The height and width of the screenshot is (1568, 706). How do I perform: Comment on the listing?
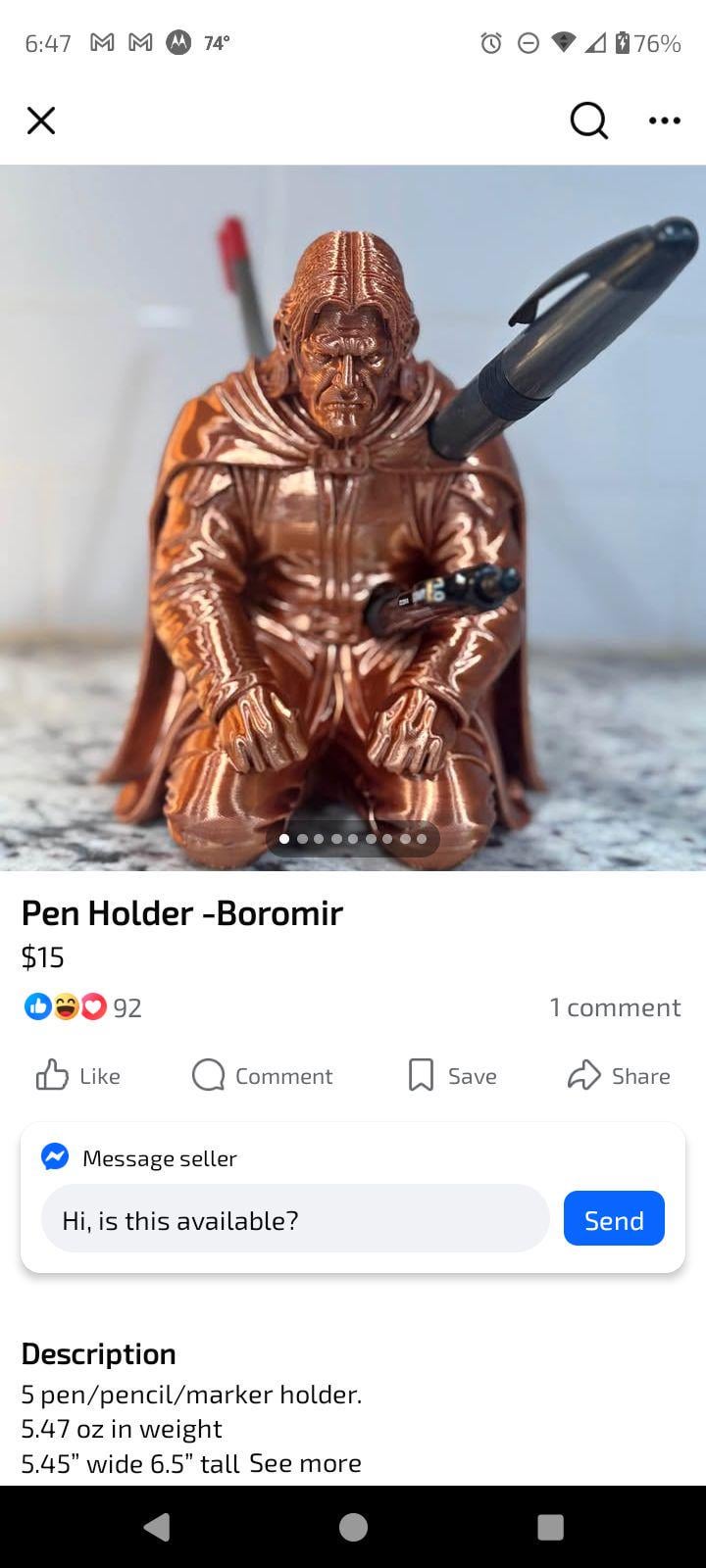(263, 1076)
